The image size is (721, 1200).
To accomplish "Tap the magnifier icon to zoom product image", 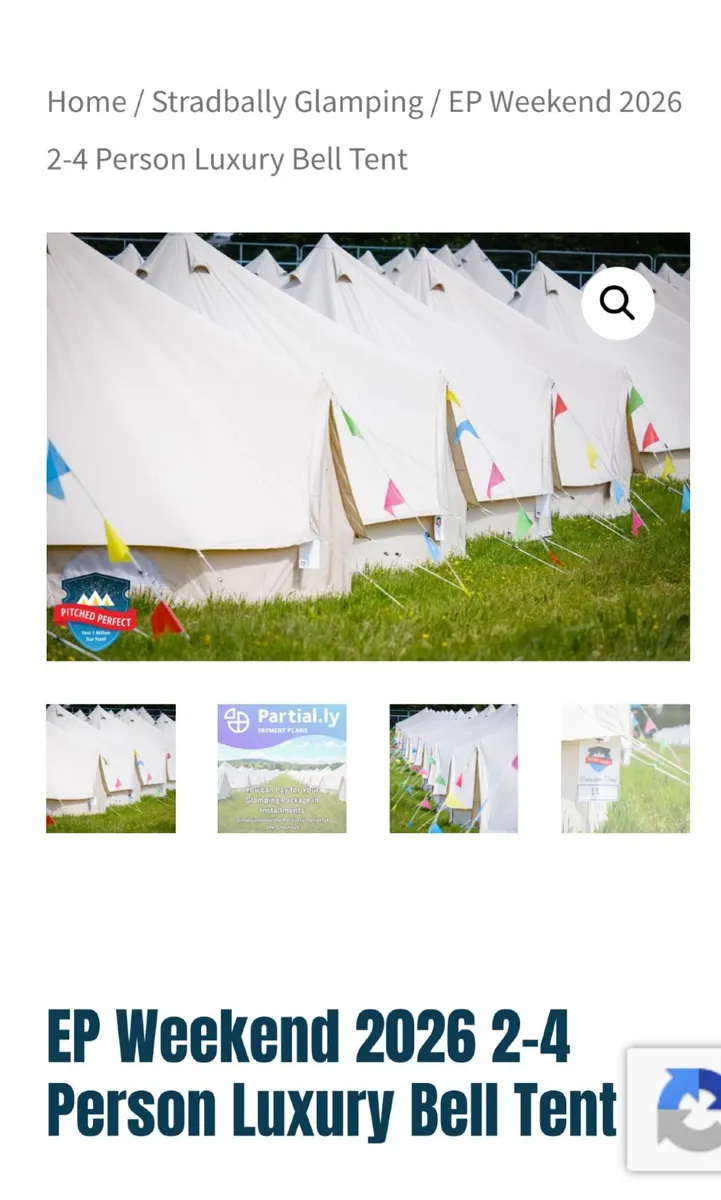I will (x=618, y=303).
